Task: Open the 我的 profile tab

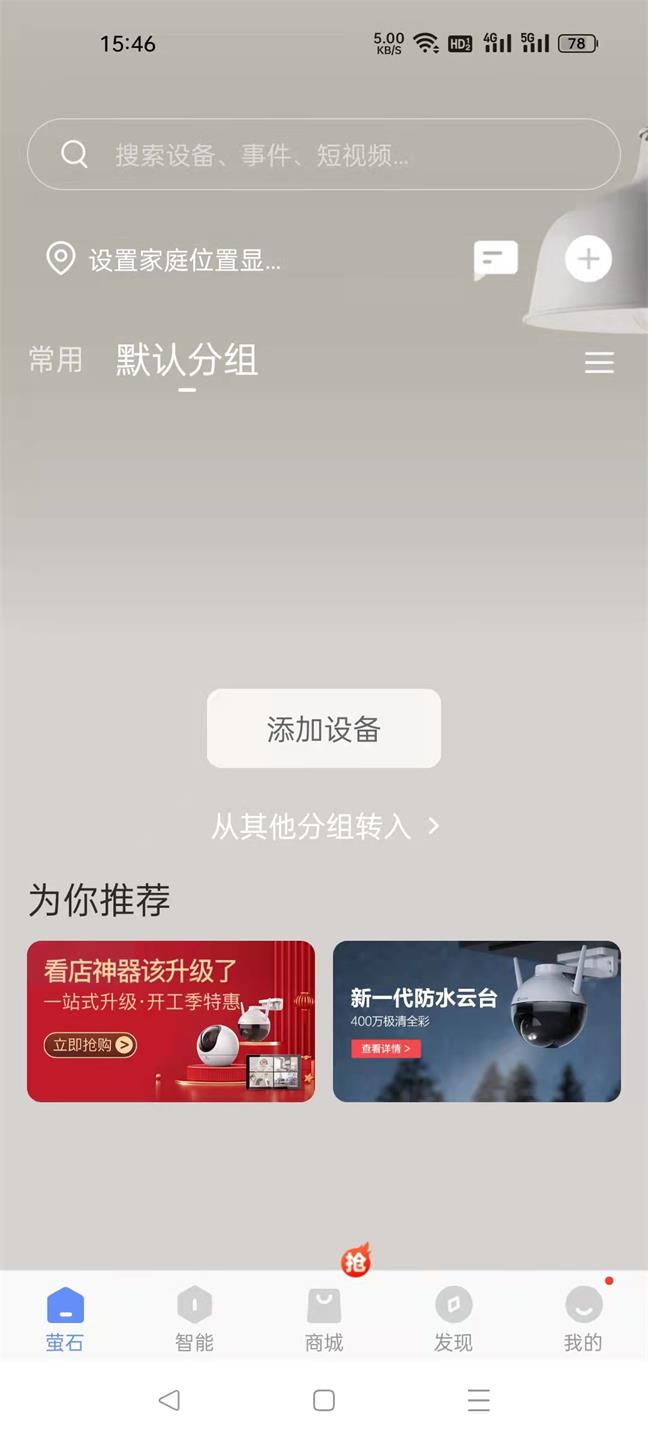Action: point(583,1318)
